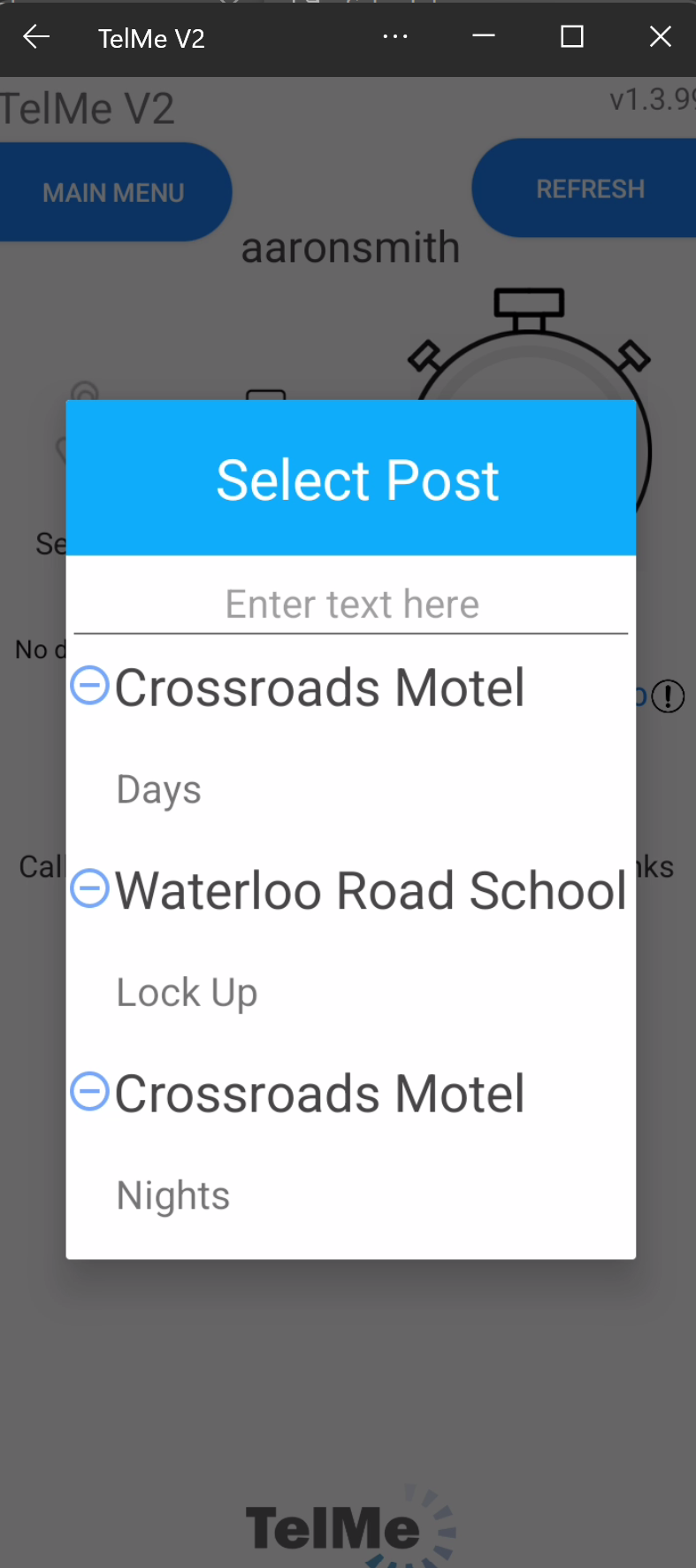Click the aaronsmith username

click(x=350, y=246)
